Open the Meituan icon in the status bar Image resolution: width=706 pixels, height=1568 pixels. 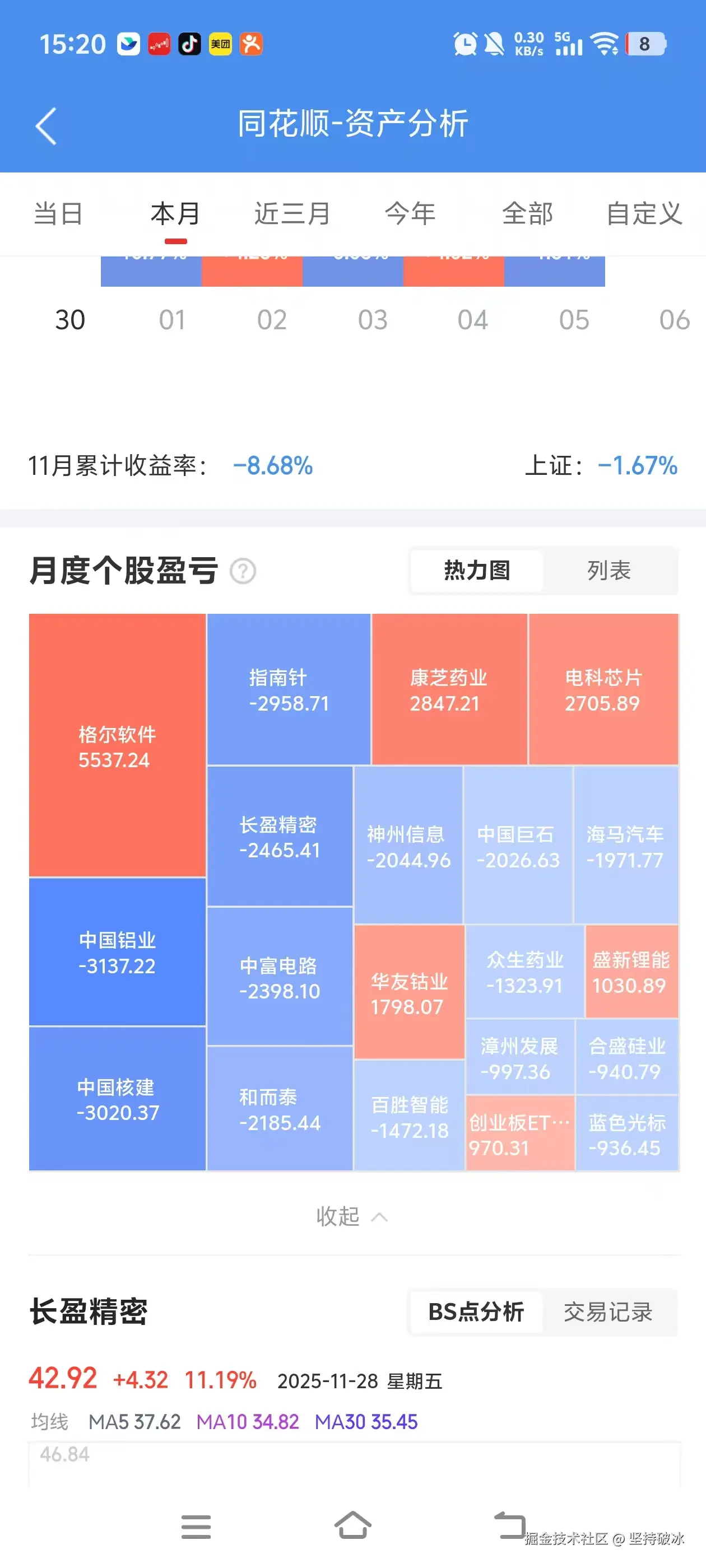[x=222, y=43]
